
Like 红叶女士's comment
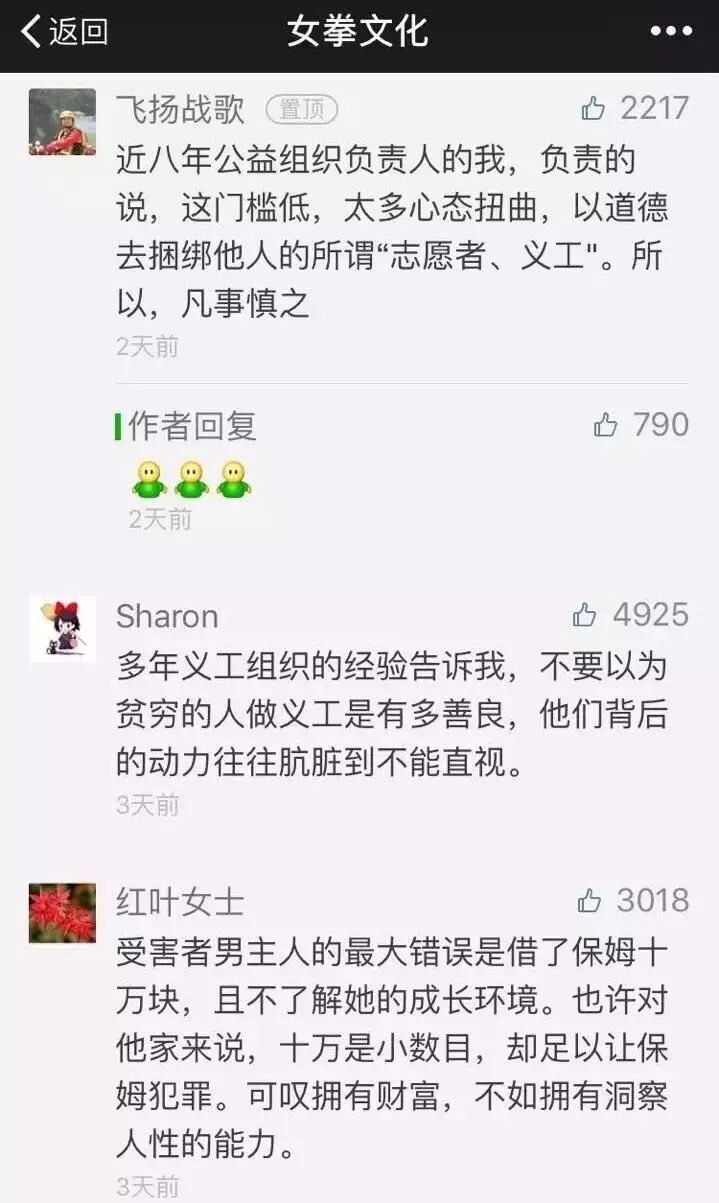point(589,902)
